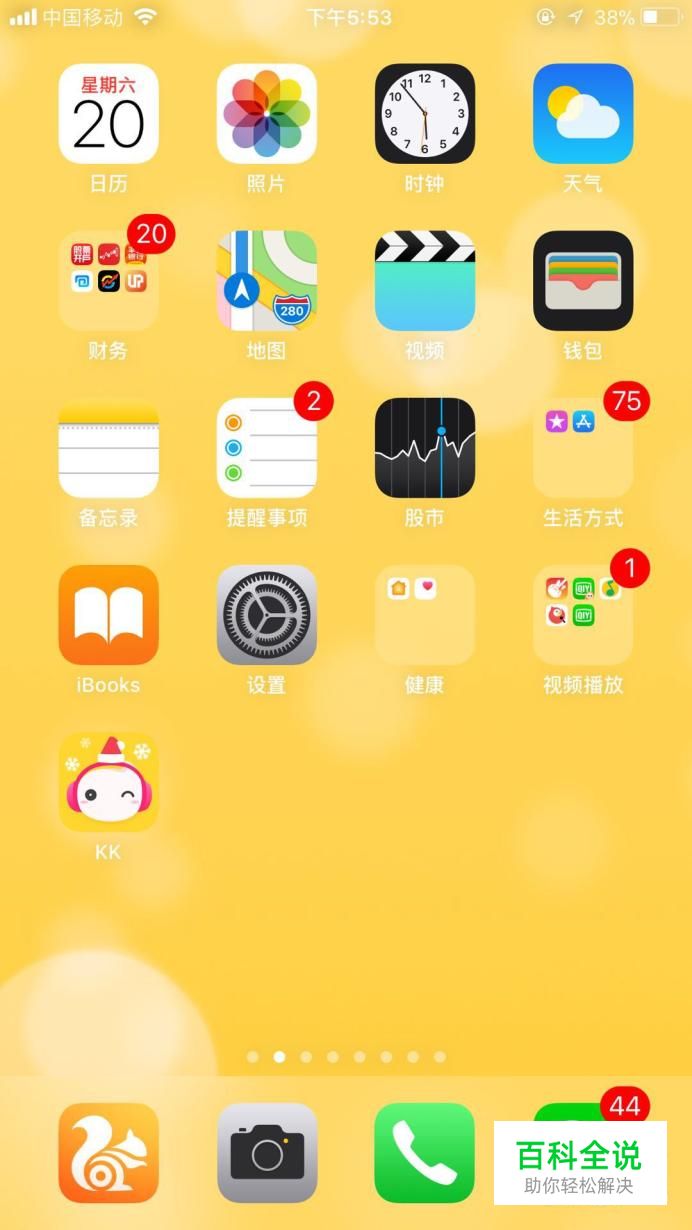This screenshot has height=1230, width=692.
Task: Launch the camera from the dock
Action: (x=266, y=1153)
